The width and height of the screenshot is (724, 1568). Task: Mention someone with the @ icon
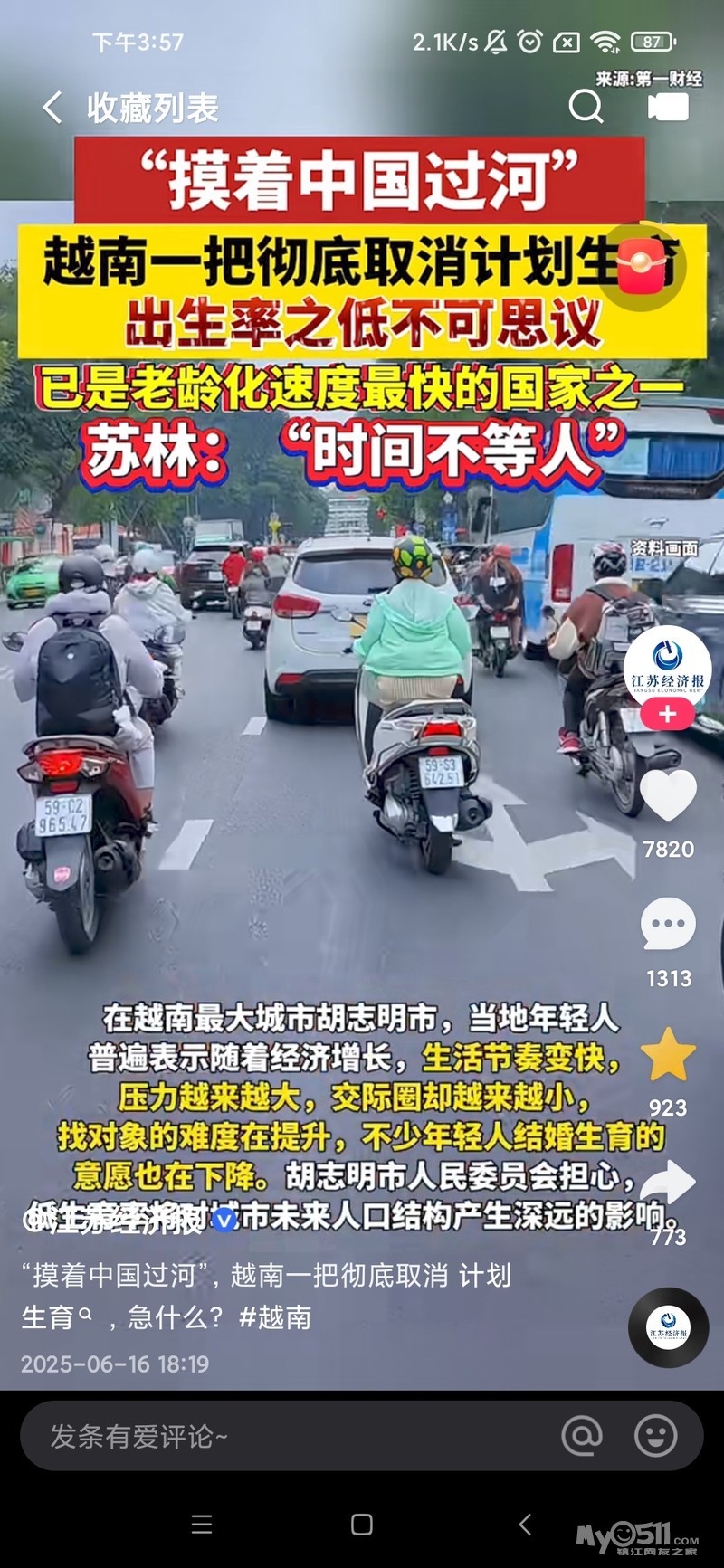pos(582,1435)
